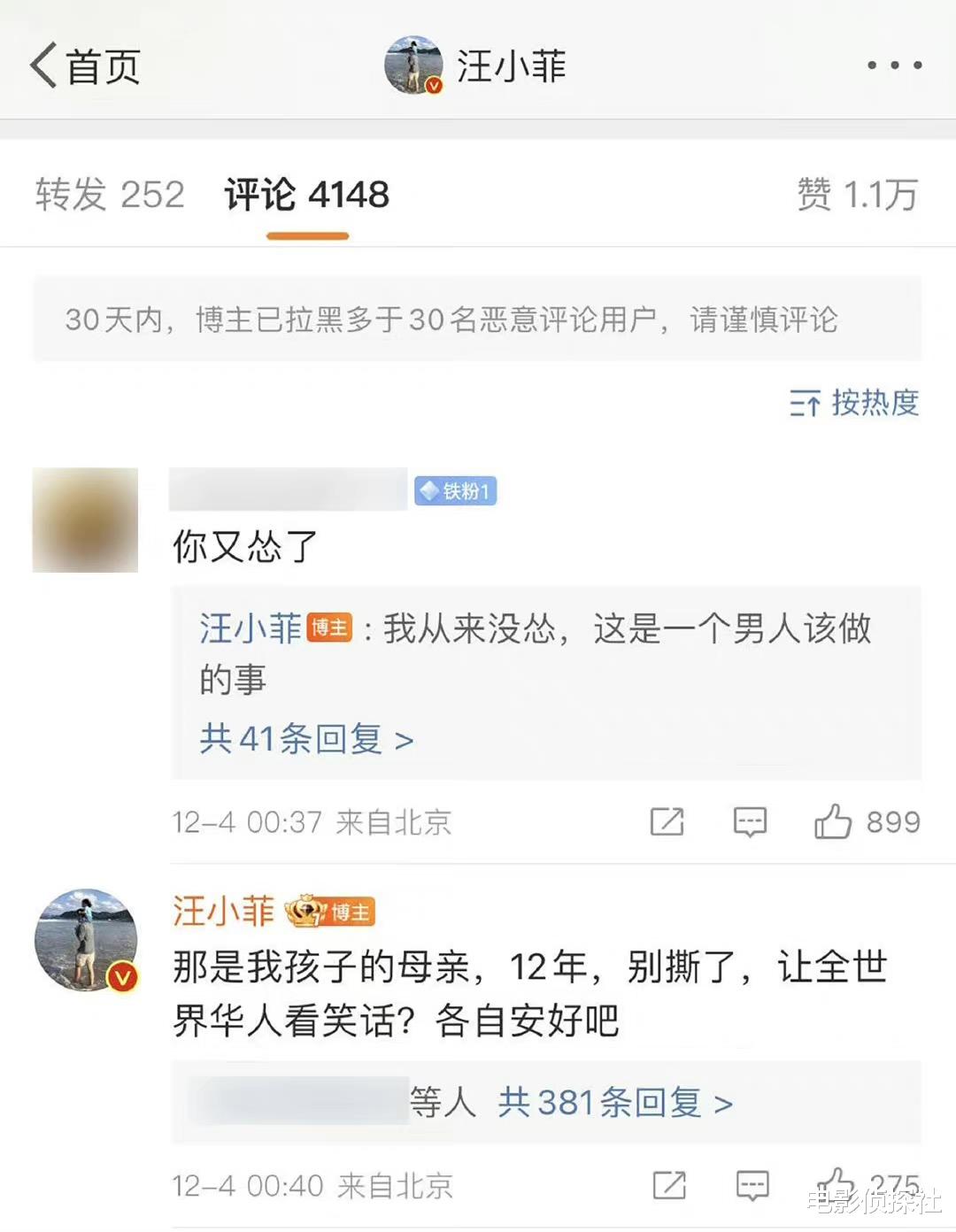
Task: Like the comment with 899 likes
Action: [832, 821]
